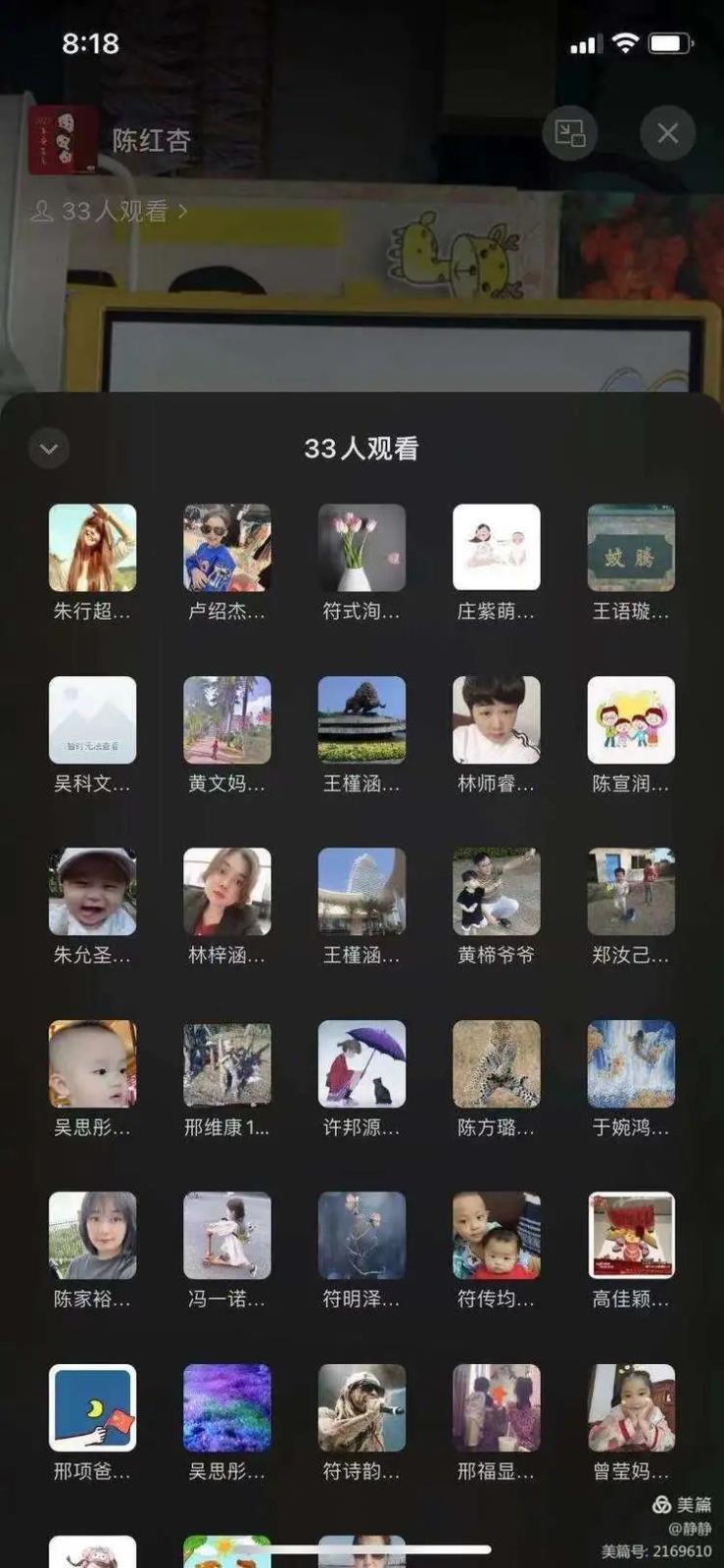Open host 陈红杏's profile avatar
The width and height of the screenshot is (724, 1568).
pos(63,140)
